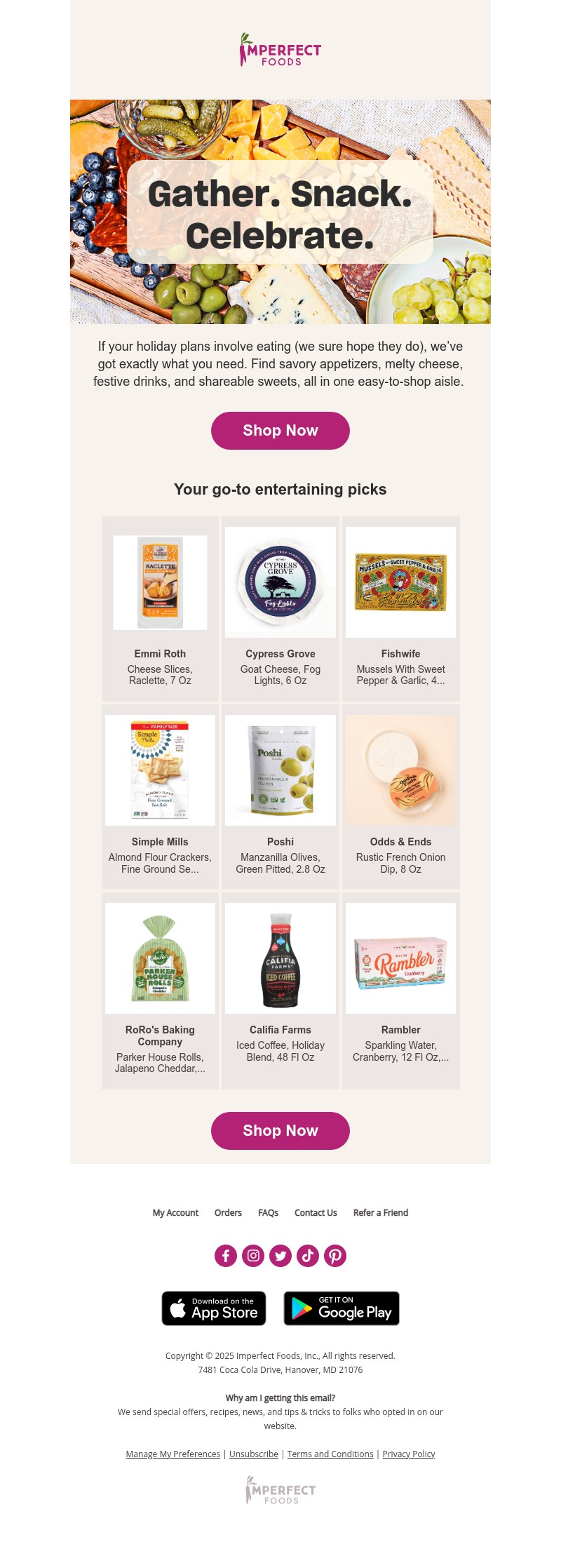Open Imperfect Foods on Instagram
561x1568 pixels.
coord(253,1256)
